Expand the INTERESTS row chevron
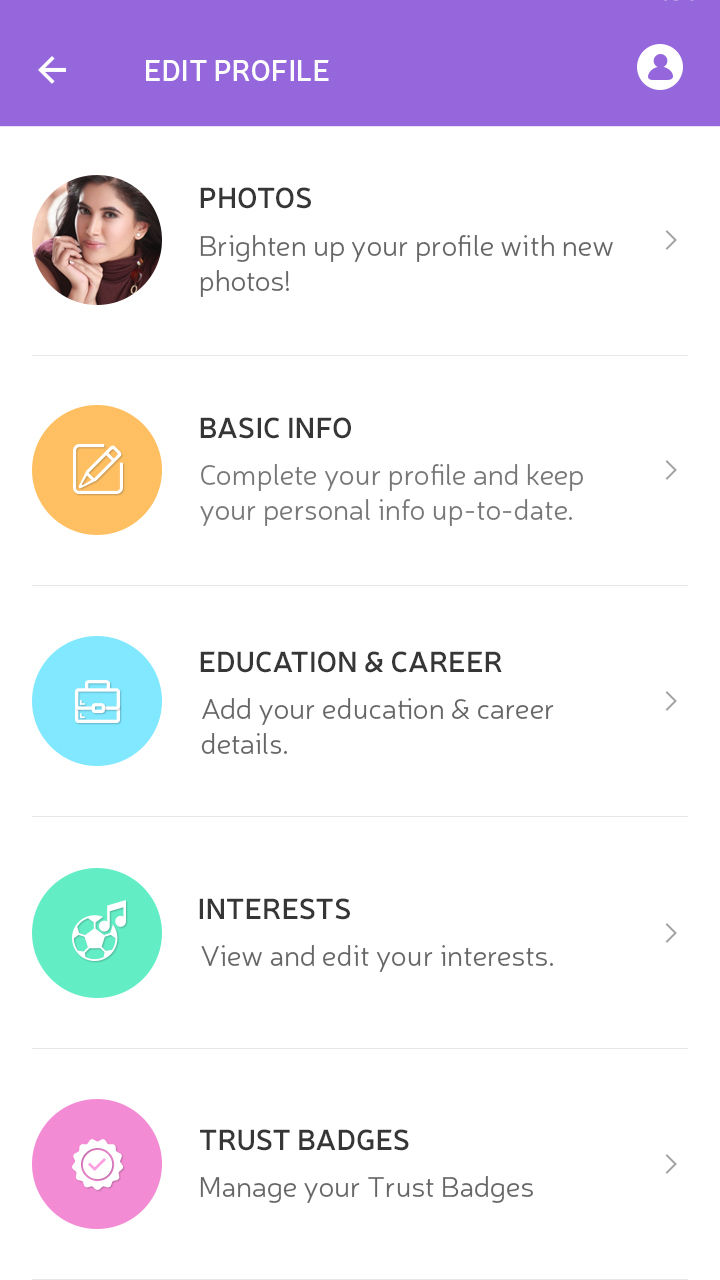The image size is (720, 1280). pyautogui.click(x=671, y=933)
